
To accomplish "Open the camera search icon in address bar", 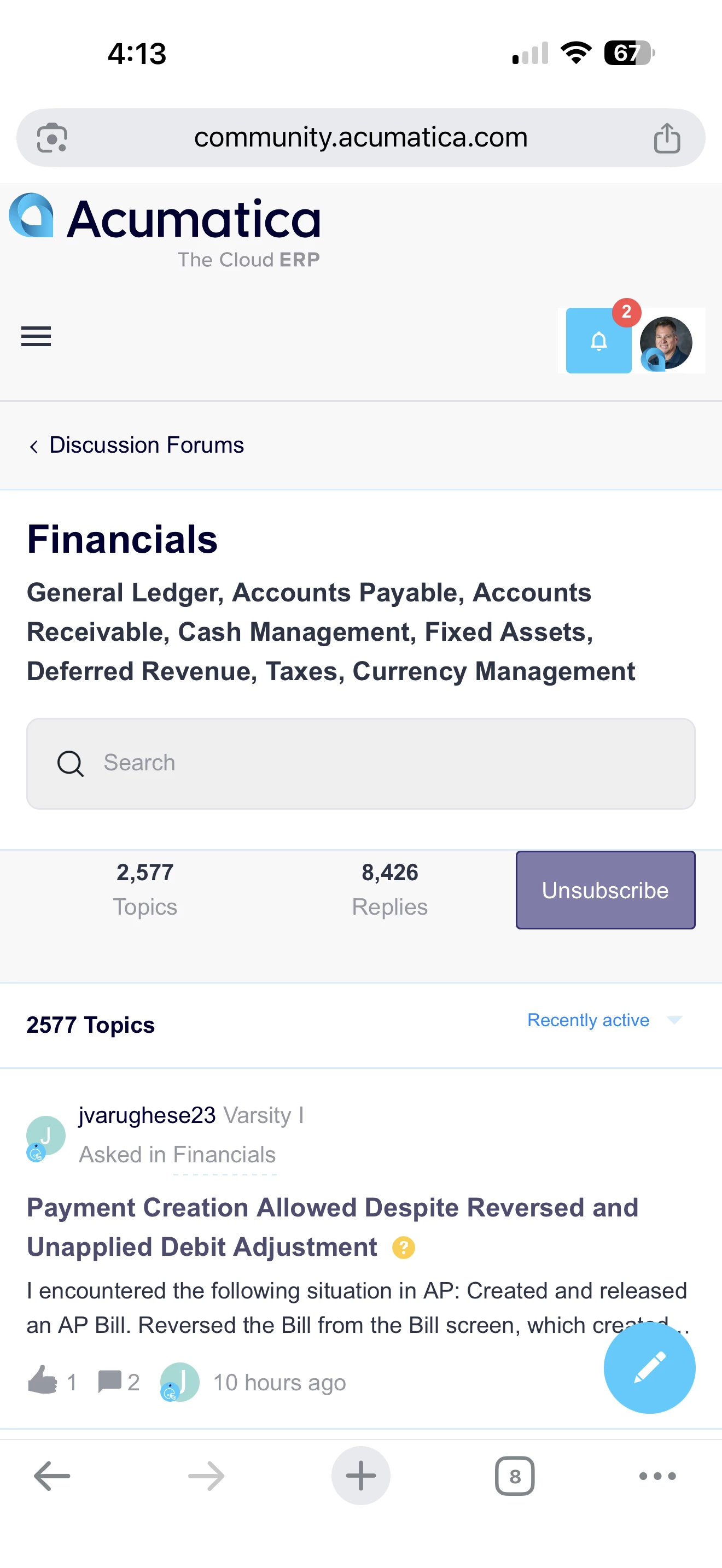I will [53, 138].
